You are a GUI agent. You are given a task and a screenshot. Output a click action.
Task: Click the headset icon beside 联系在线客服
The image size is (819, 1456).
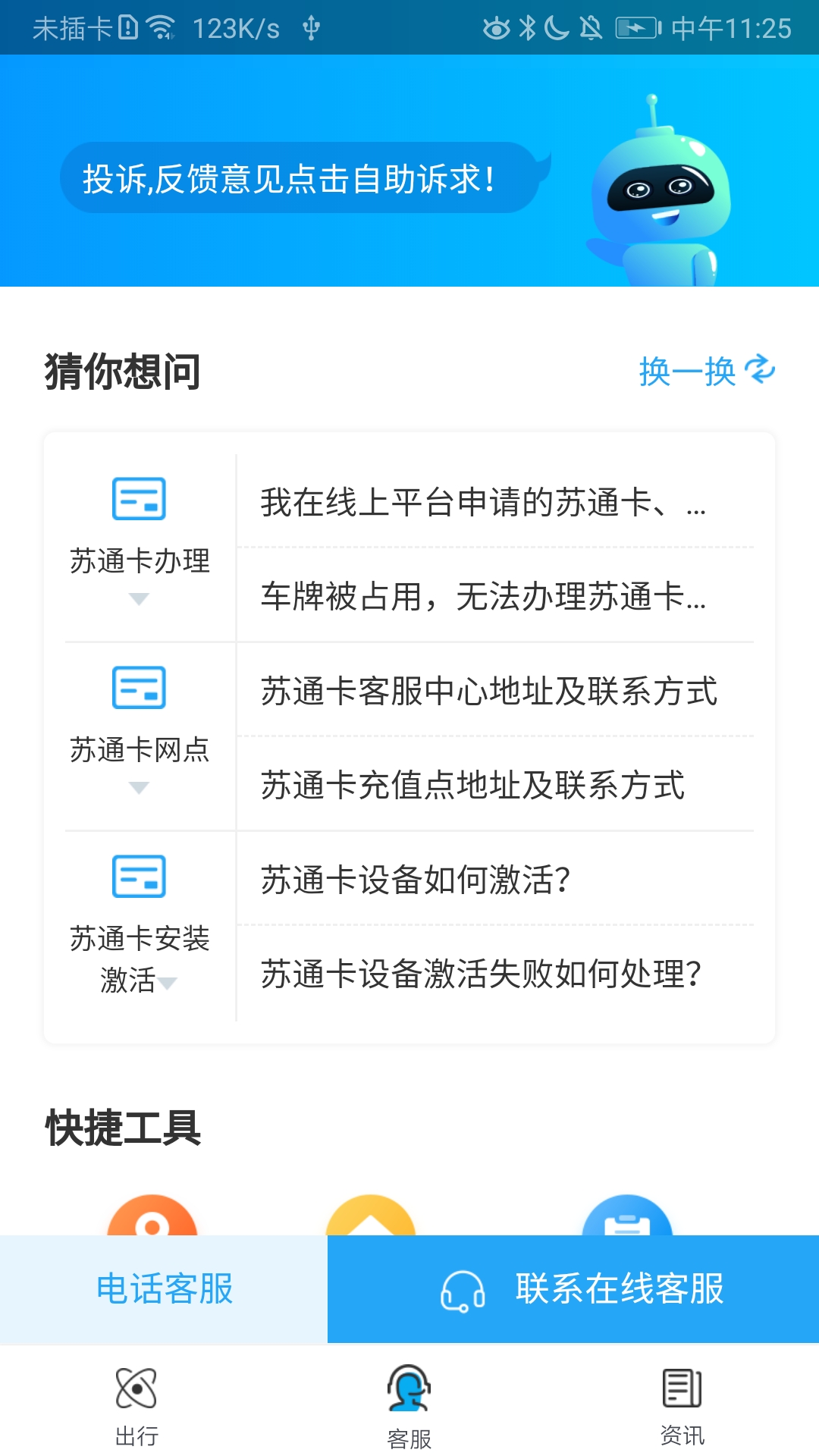point(463,1289)
